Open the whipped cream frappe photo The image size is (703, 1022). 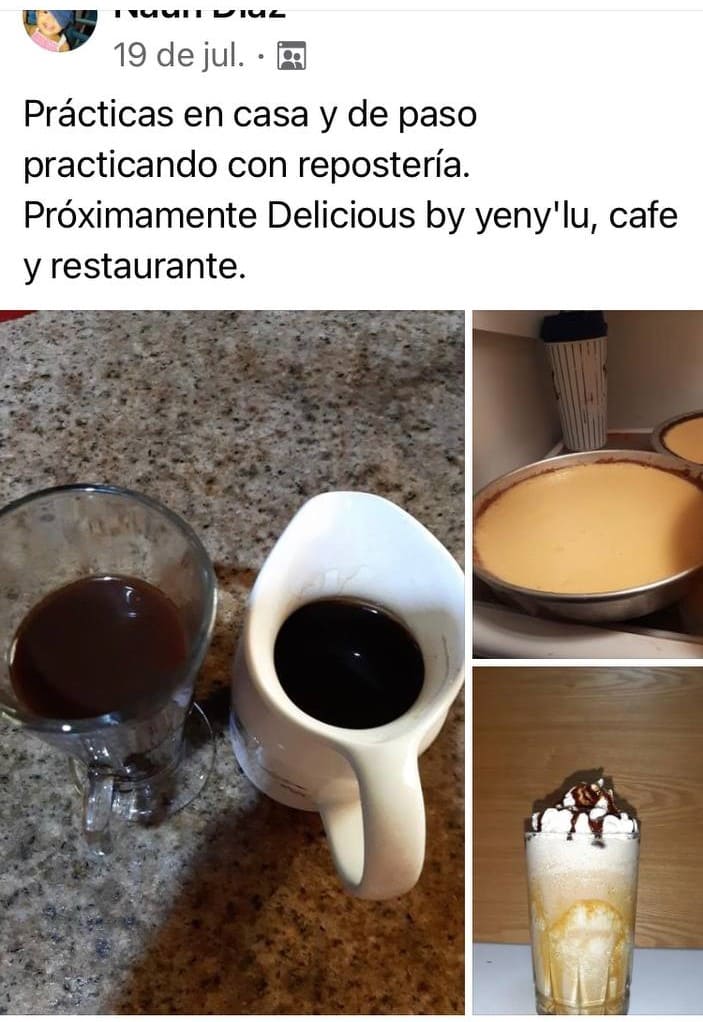(x=588, y=840)
